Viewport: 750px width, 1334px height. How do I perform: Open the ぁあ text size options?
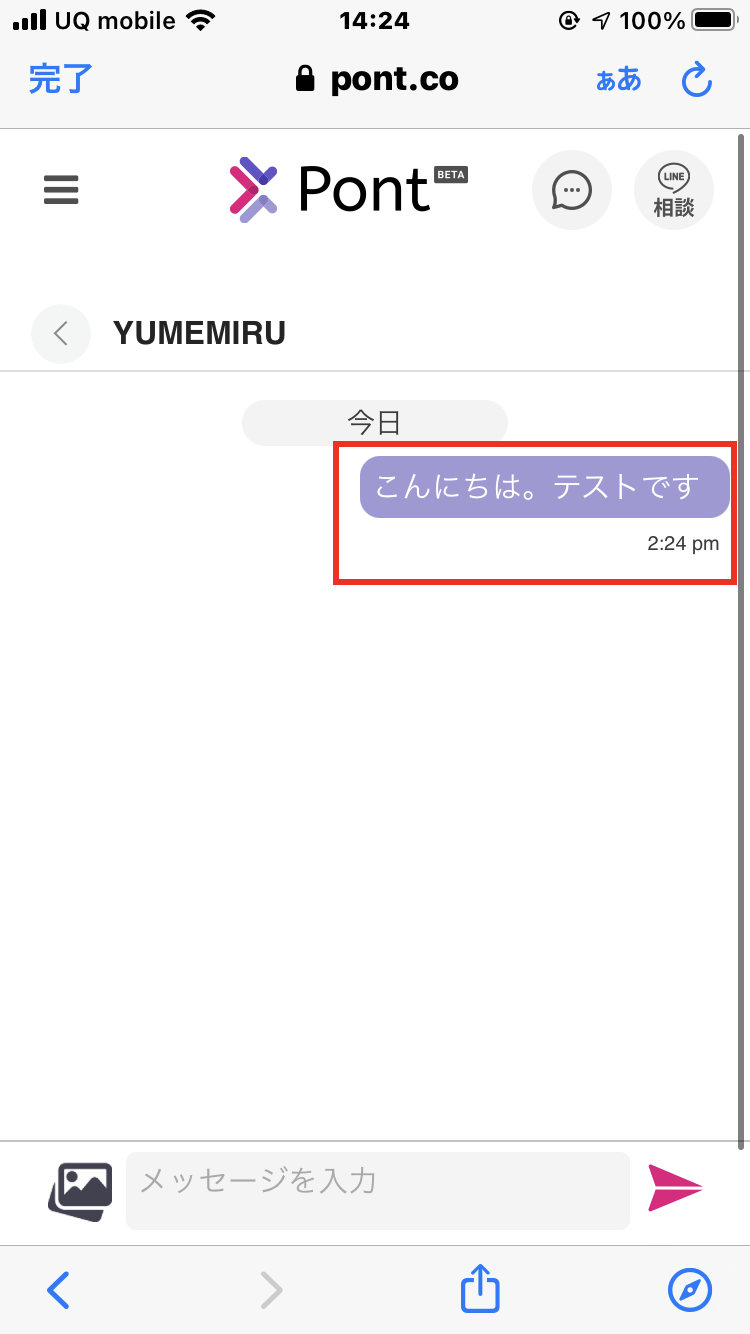tap(618, 80)
